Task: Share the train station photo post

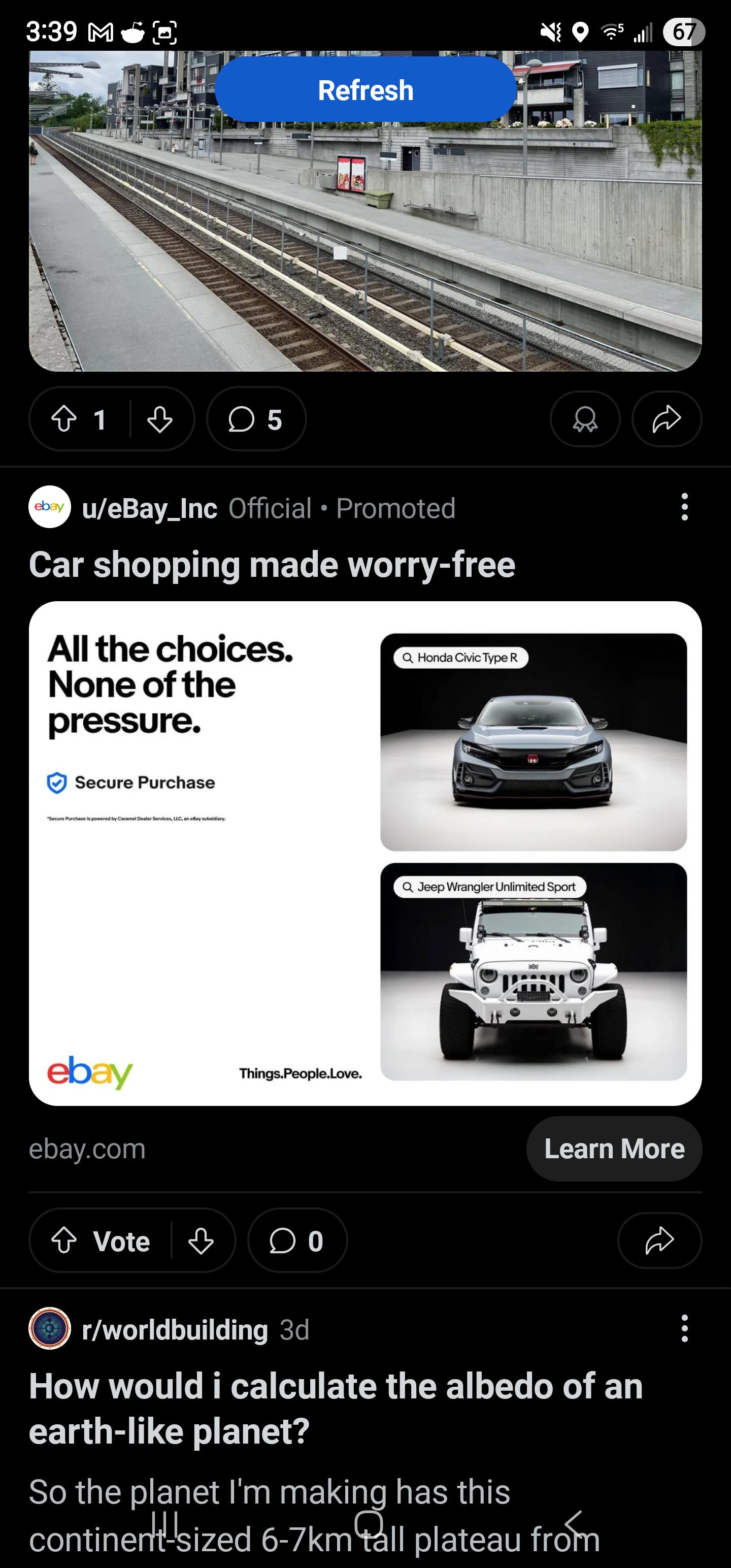Action: click(x=667, y=419)
